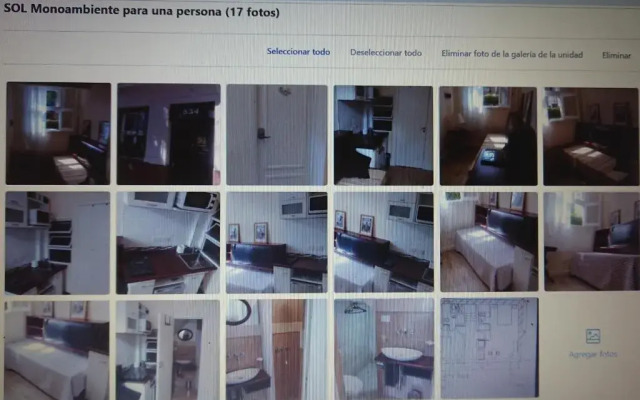Tap Eliminar foto de la galería de la unidad
640x400 pixels.
pos(512,54)
